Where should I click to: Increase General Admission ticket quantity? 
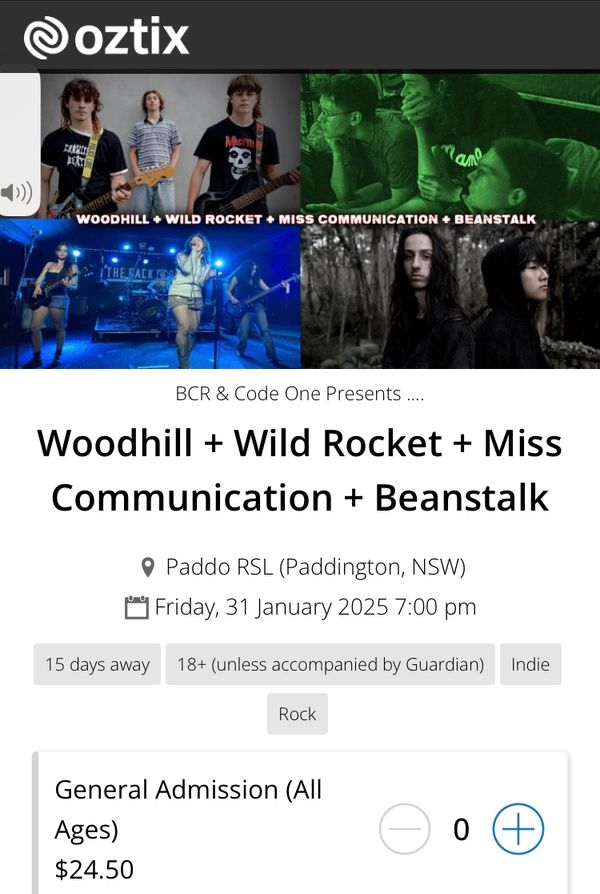point(518,829)
